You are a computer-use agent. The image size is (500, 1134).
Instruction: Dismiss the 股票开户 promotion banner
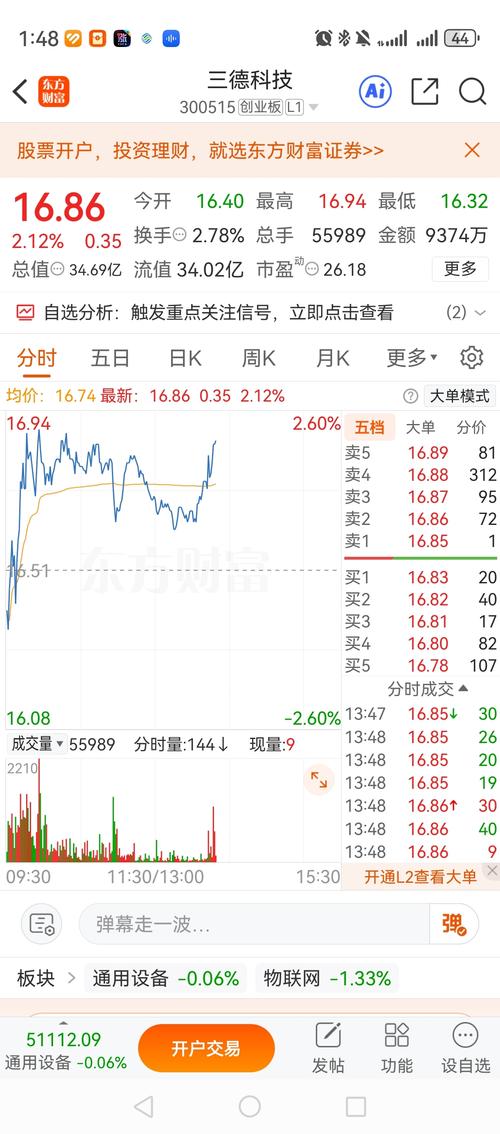pos(472,150)
